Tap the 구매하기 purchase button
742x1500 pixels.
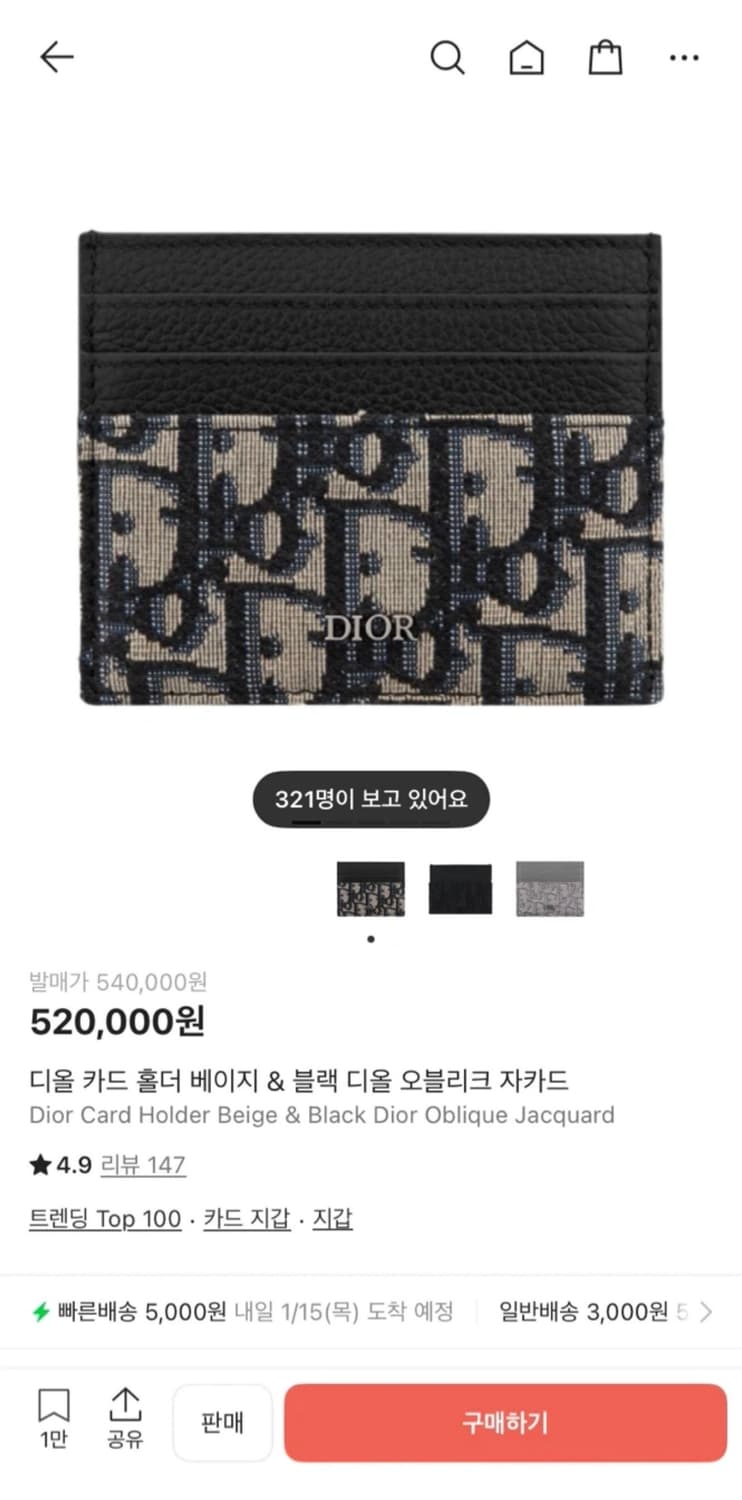503,1422
